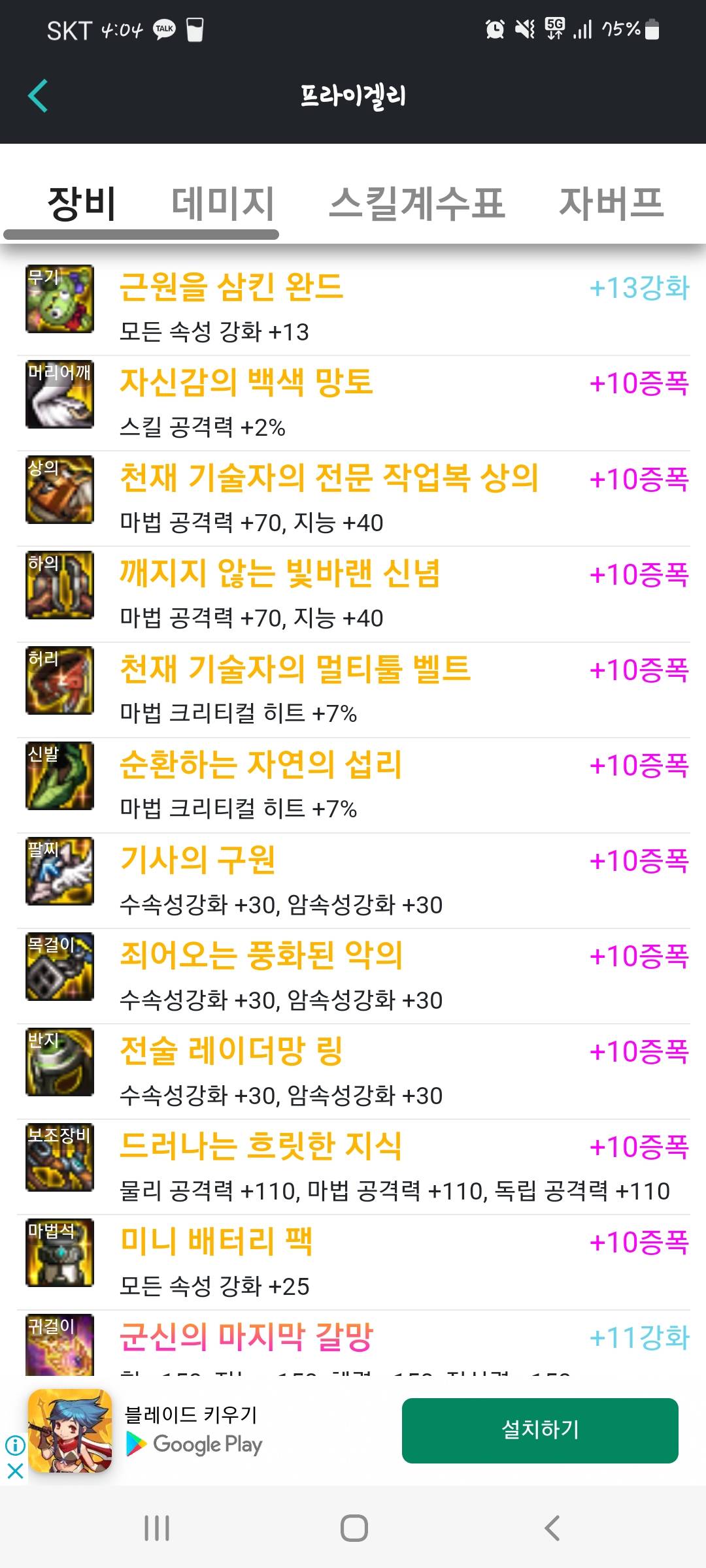
Task: Open bracelet item 기사의 구원
Action: coord(197,860)
